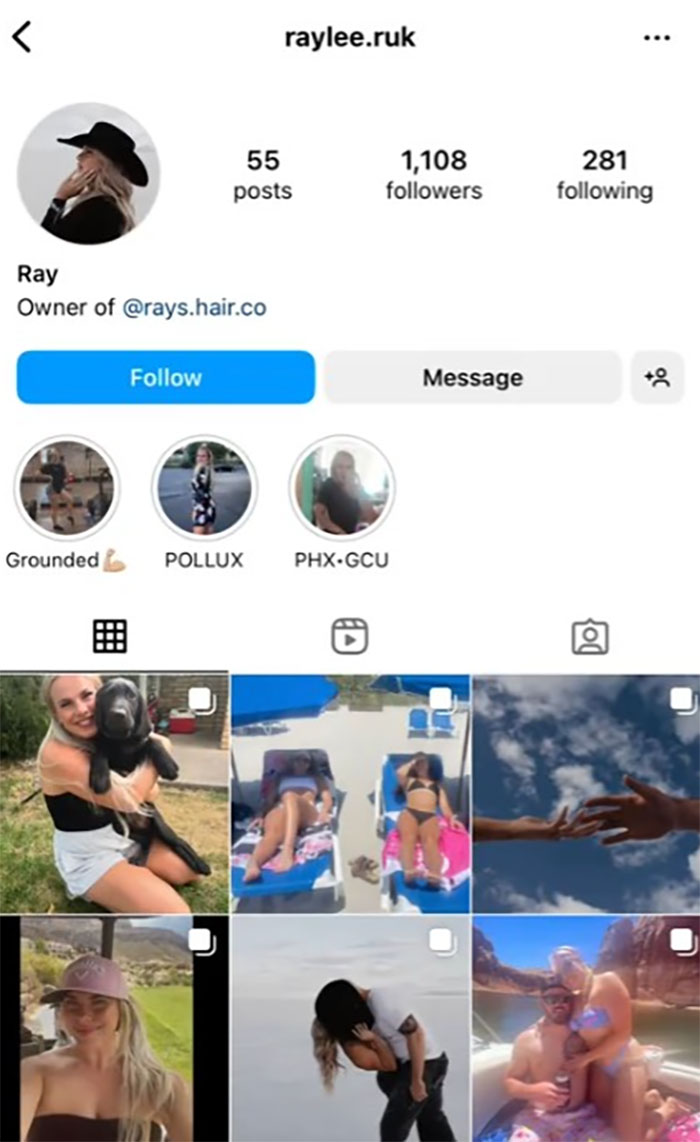The height and width of the screenshot is (1142, 700).
Task: View the profile picture
Action: pos(89,173)
